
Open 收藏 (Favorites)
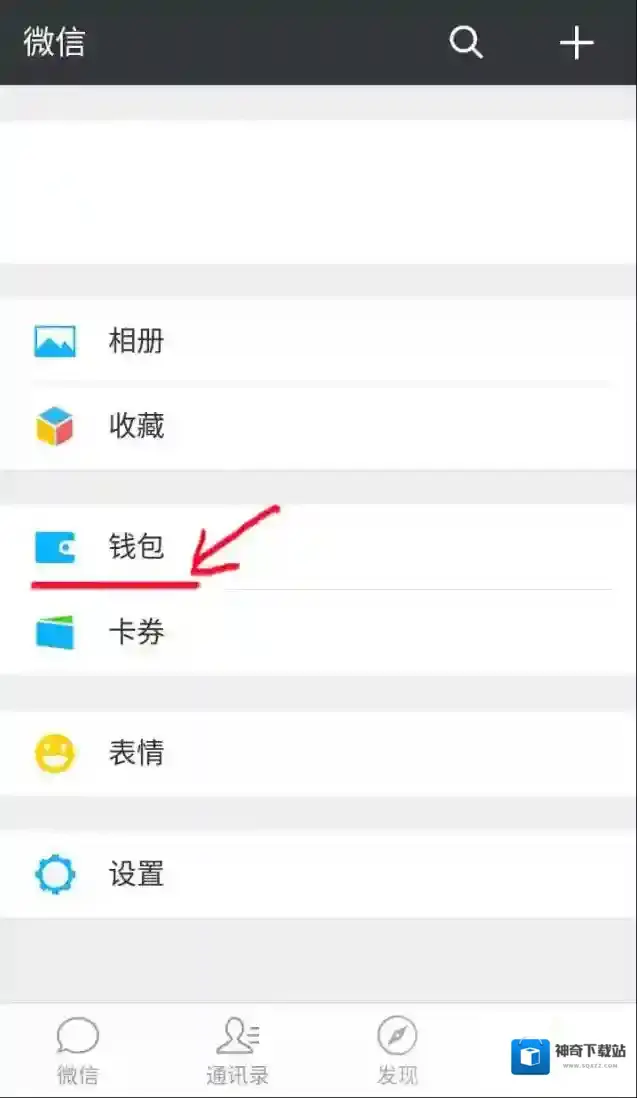136,427
